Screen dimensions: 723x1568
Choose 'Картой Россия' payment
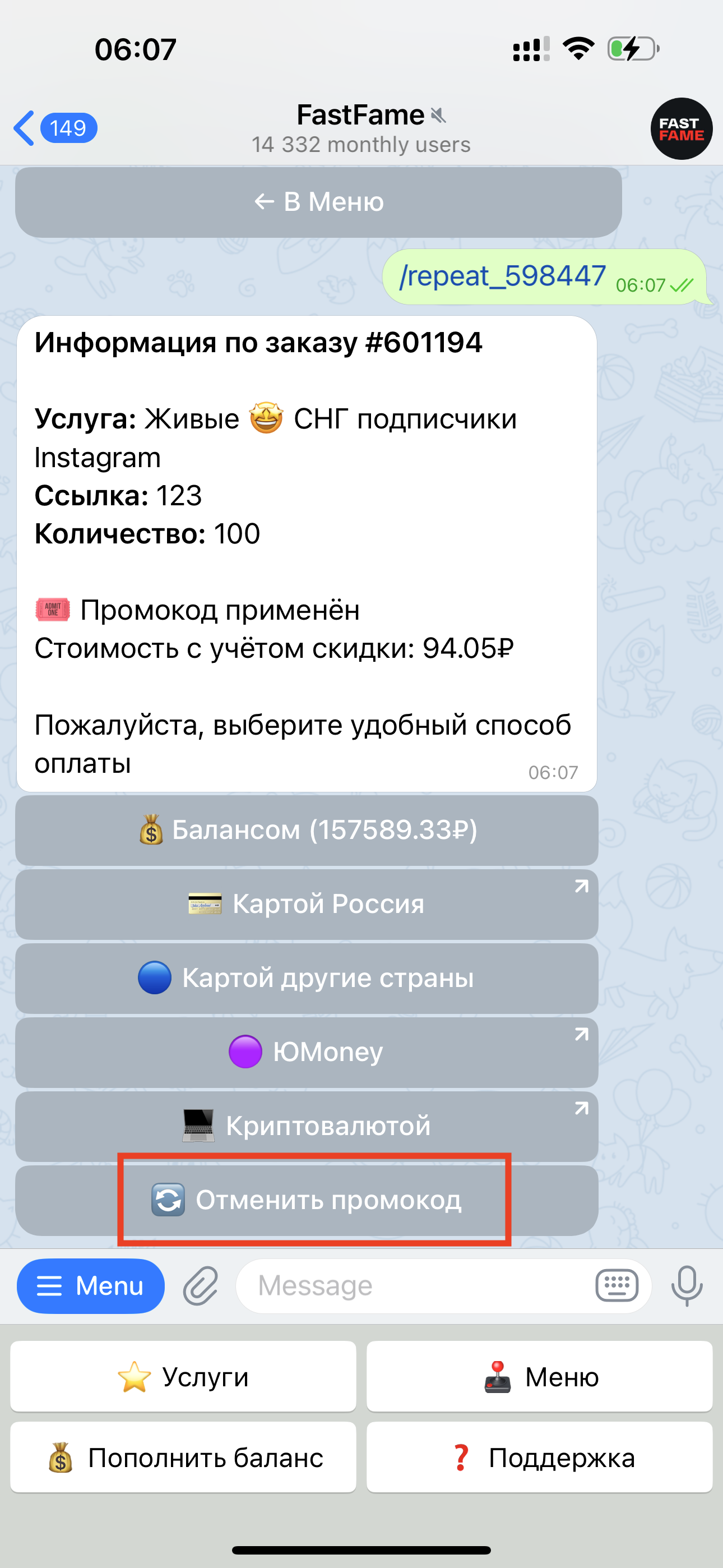[x=307, y=904]
